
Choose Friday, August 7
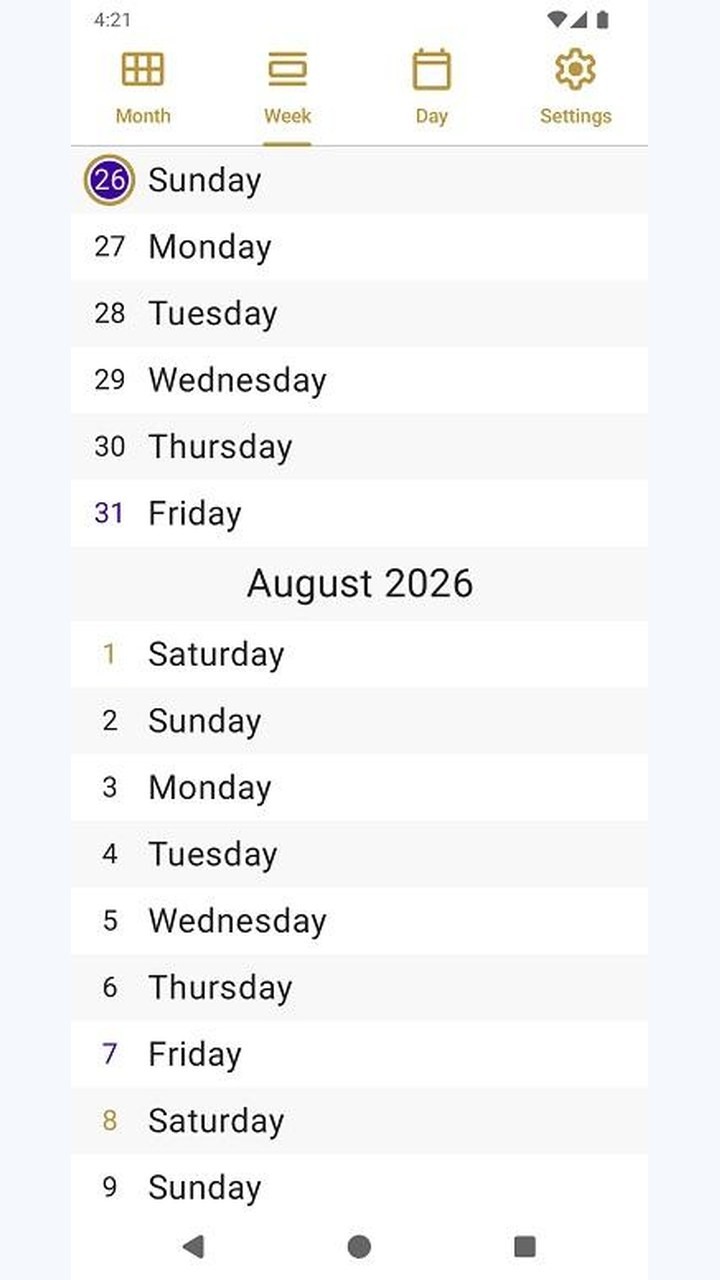coord(359,1054)
